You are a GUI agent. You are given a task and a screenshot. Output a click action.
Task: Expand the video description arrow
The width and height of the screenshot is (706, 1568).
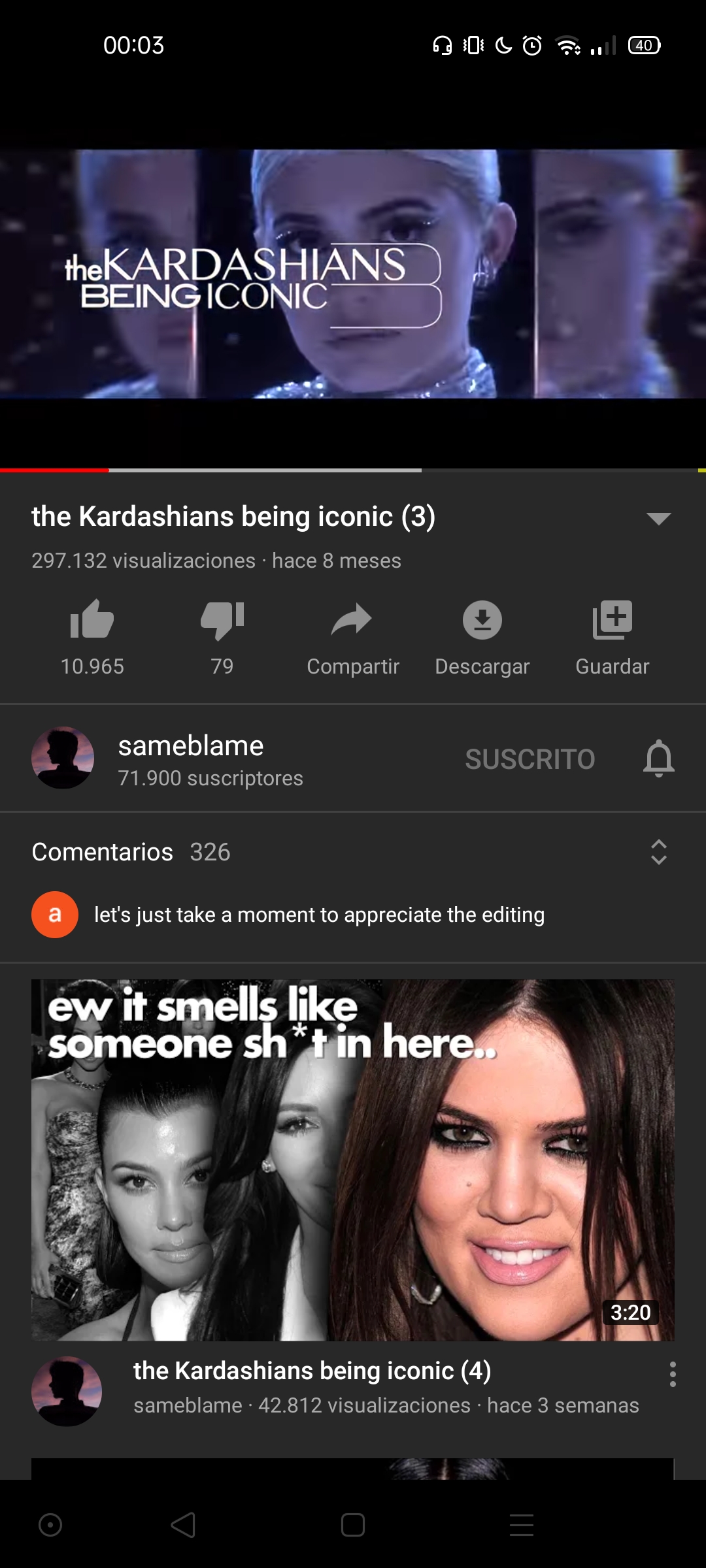click(658, 518)
